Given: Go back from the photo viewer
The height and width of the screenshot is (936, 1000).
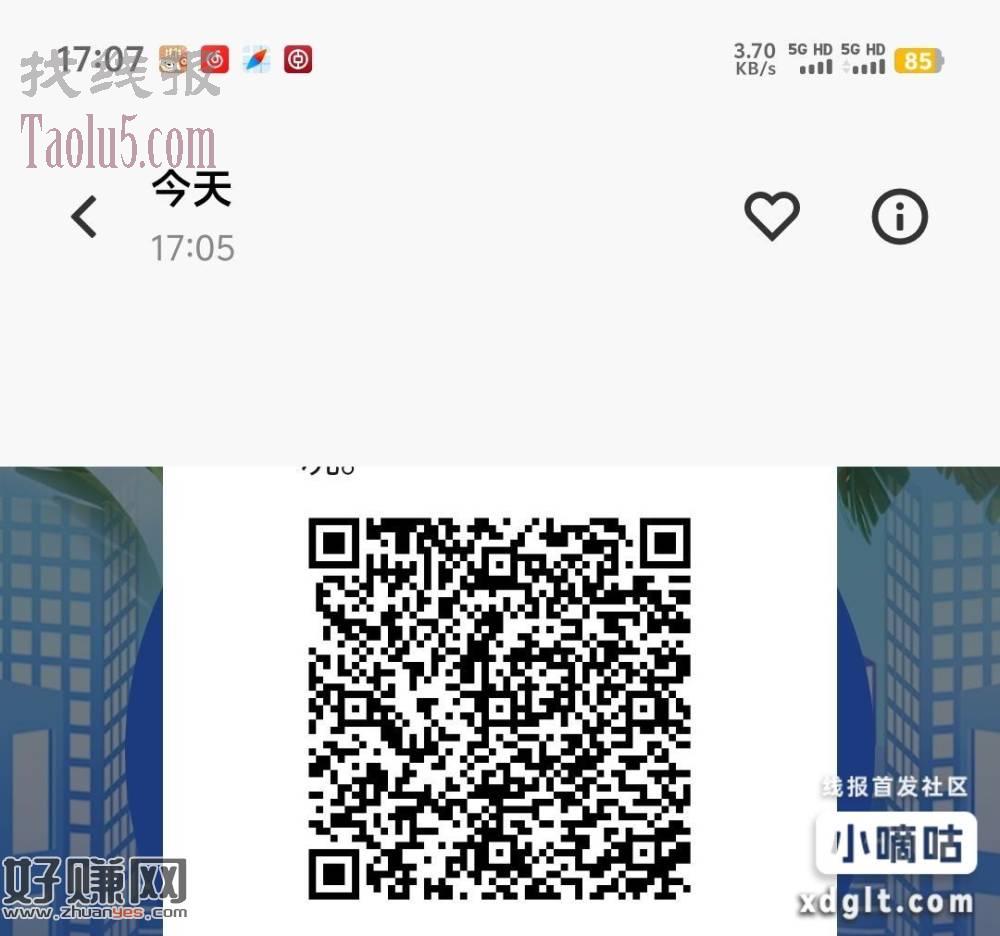Looking at the screenshot, I should (x=84, y=216).
